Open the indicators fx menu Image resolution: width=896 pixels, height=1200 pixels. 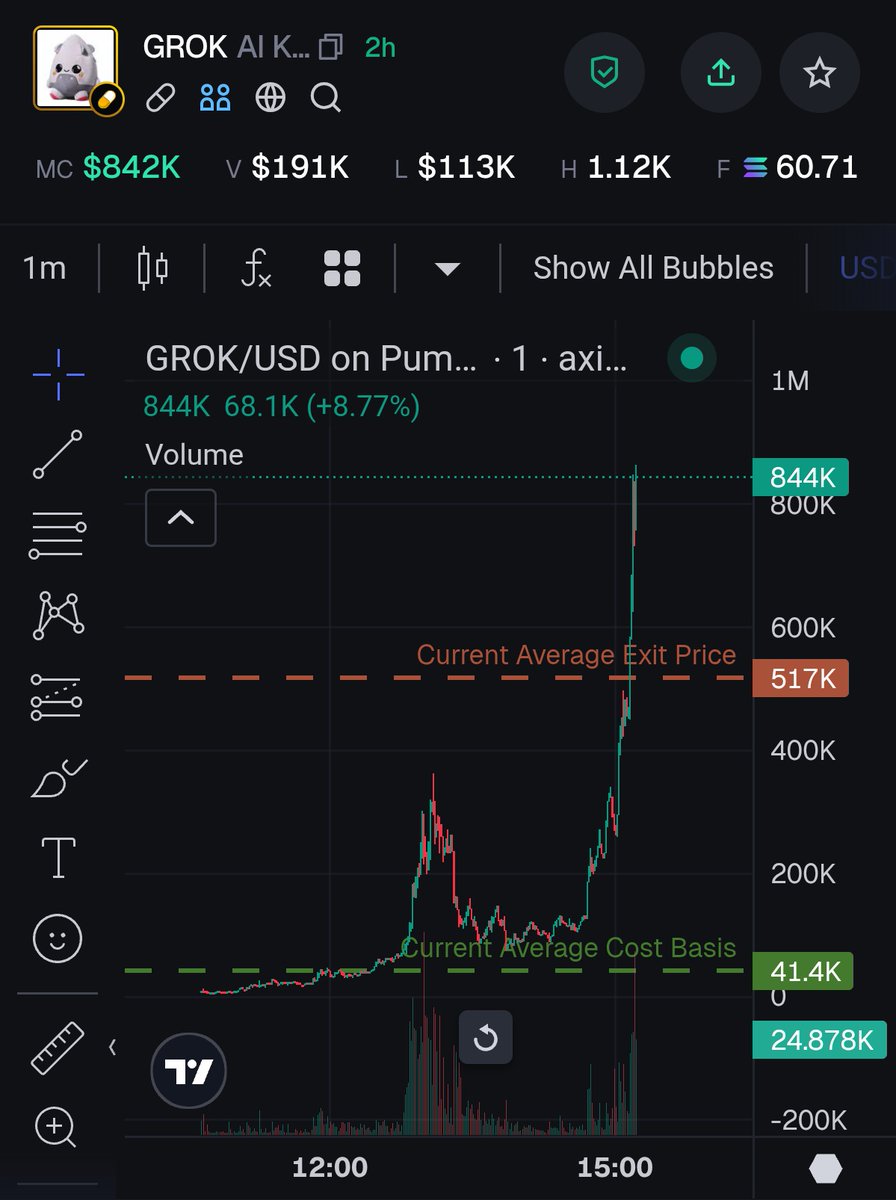click(x=257, y=268)
